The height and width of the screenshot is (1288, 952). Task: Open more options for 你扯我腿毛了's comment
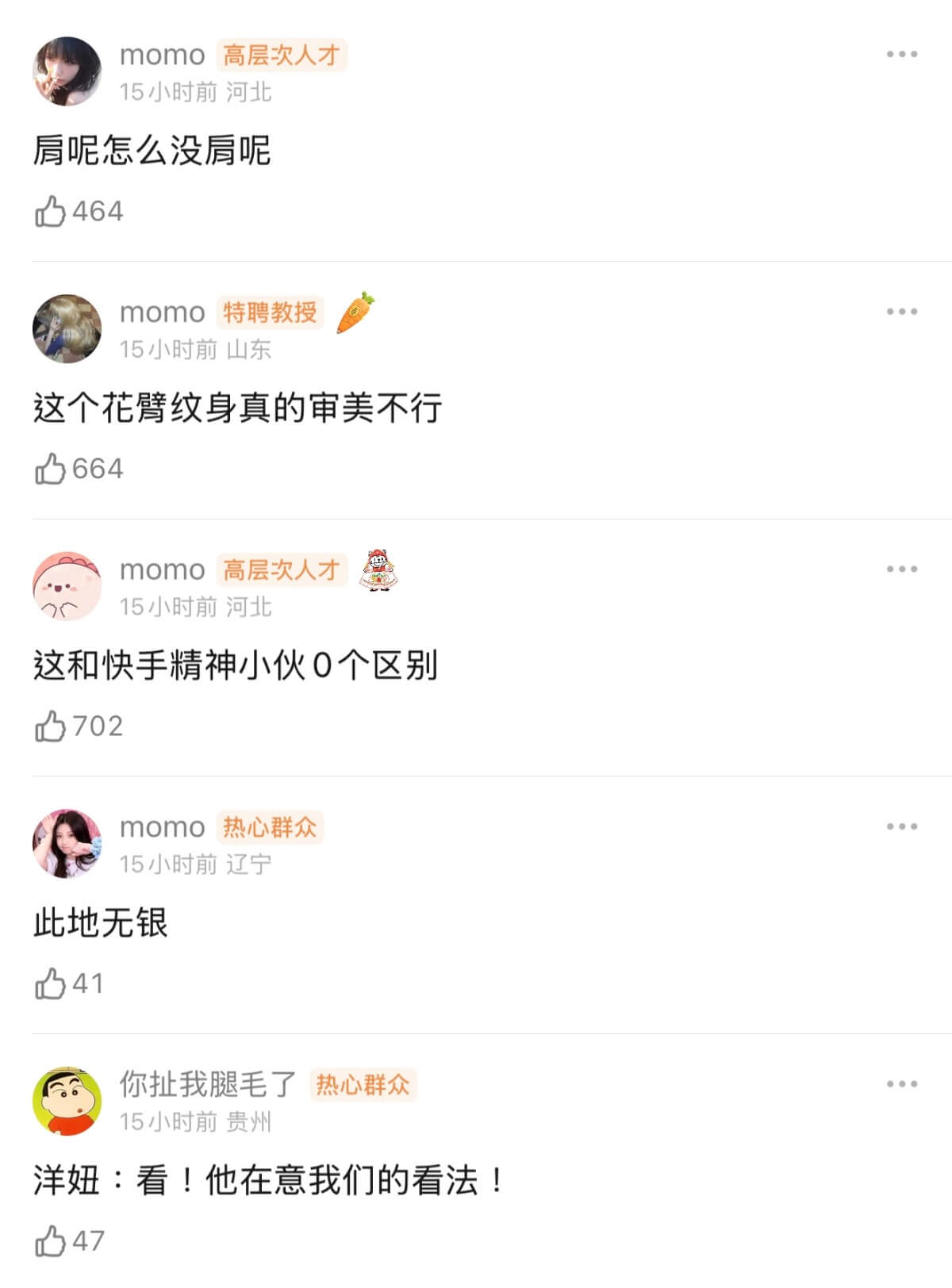point(901,1084)
